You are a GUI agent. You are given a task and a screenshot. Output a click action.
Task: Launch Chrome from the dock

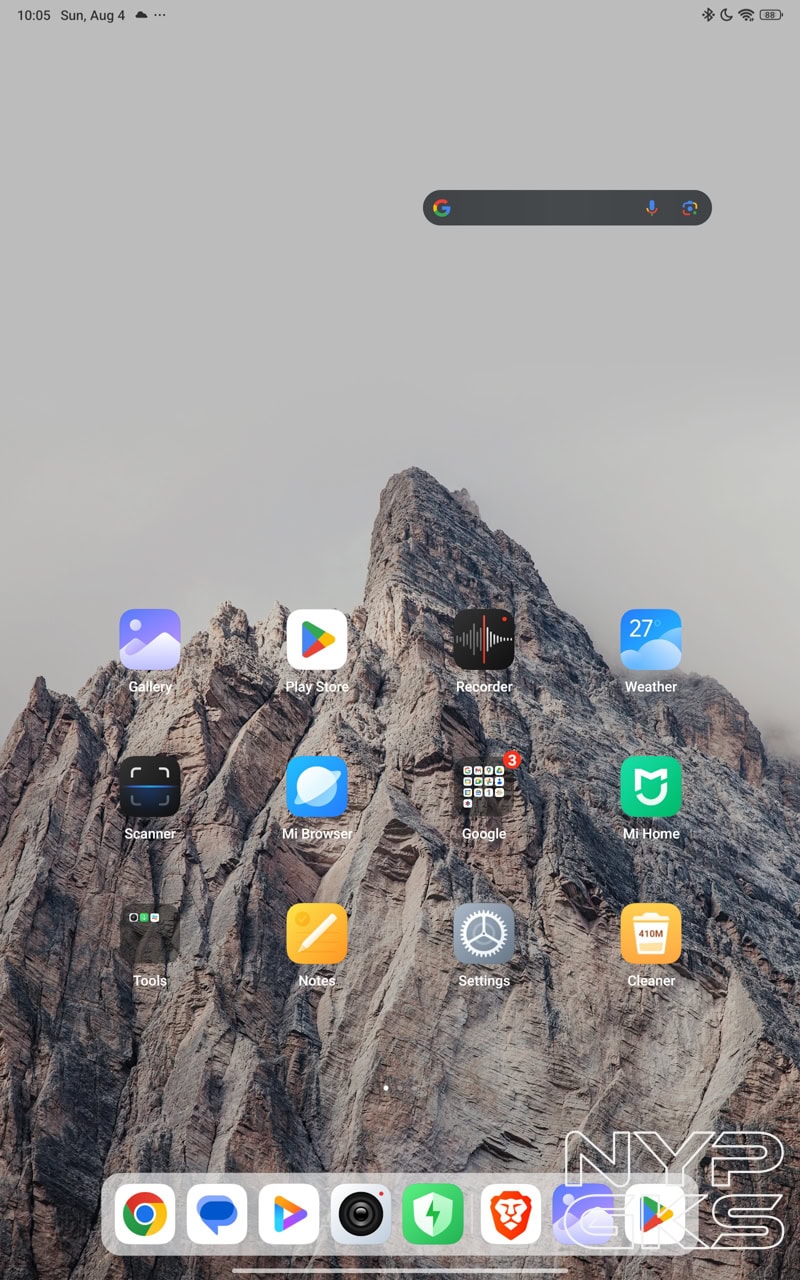click(145, 1215)
